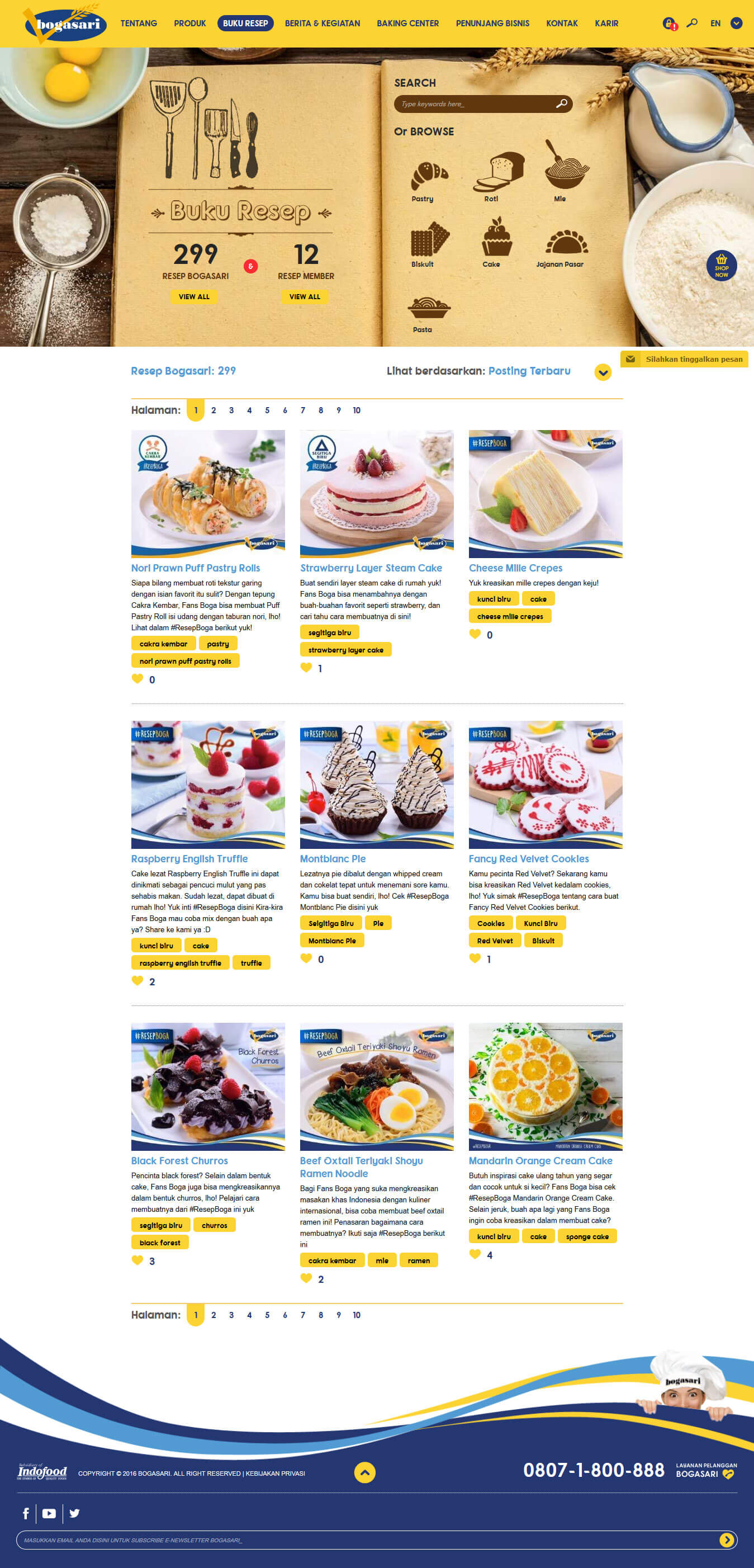Open the PRODUK navigation menu
The image size is (754, 1568).
189,23
